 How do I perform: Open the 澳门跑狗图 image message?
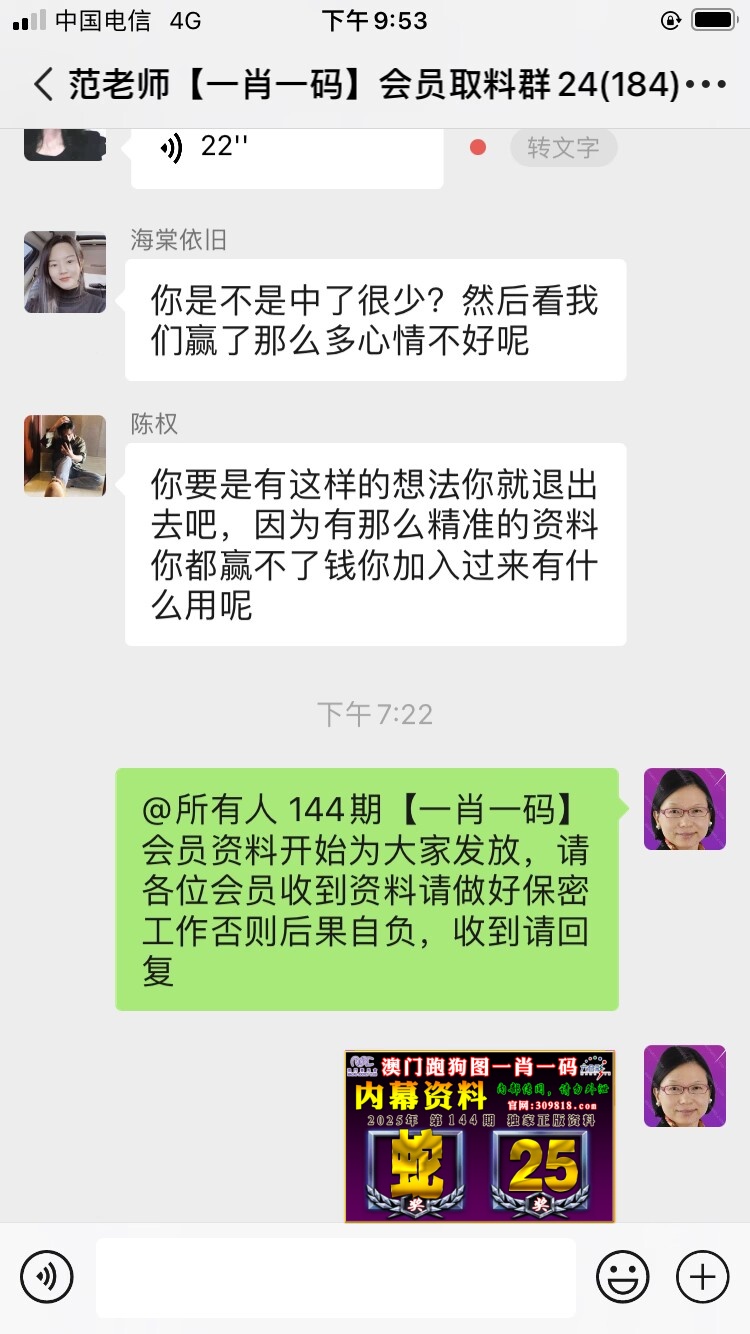pyautogui.click(x=480, y=1136)
